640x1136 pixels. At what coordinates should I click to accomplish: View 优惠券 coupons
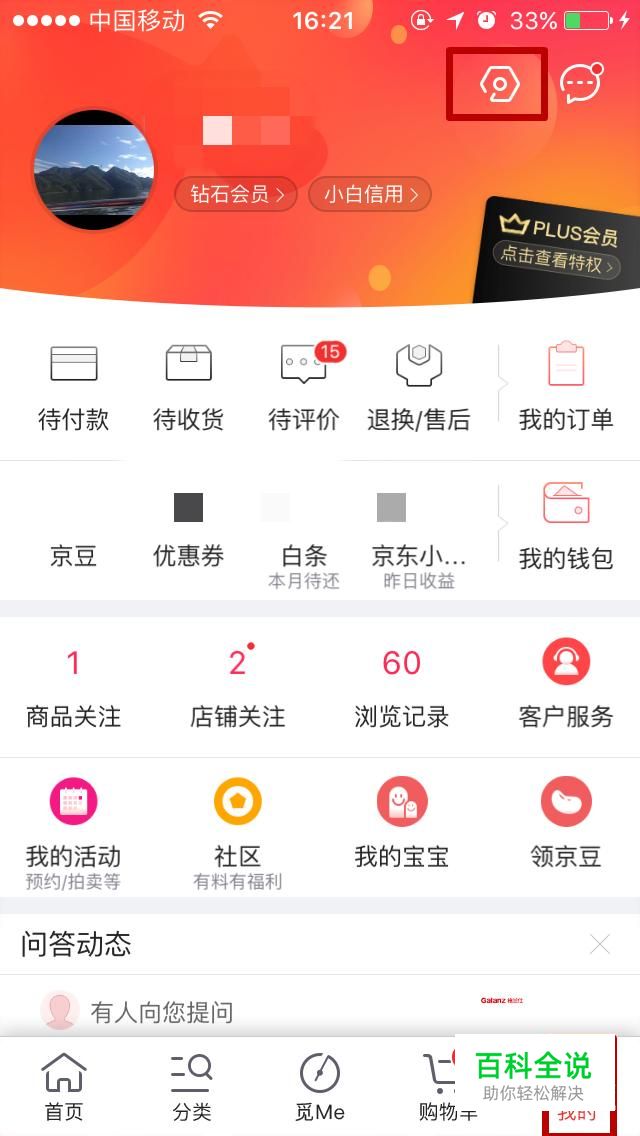click(188, 530)
